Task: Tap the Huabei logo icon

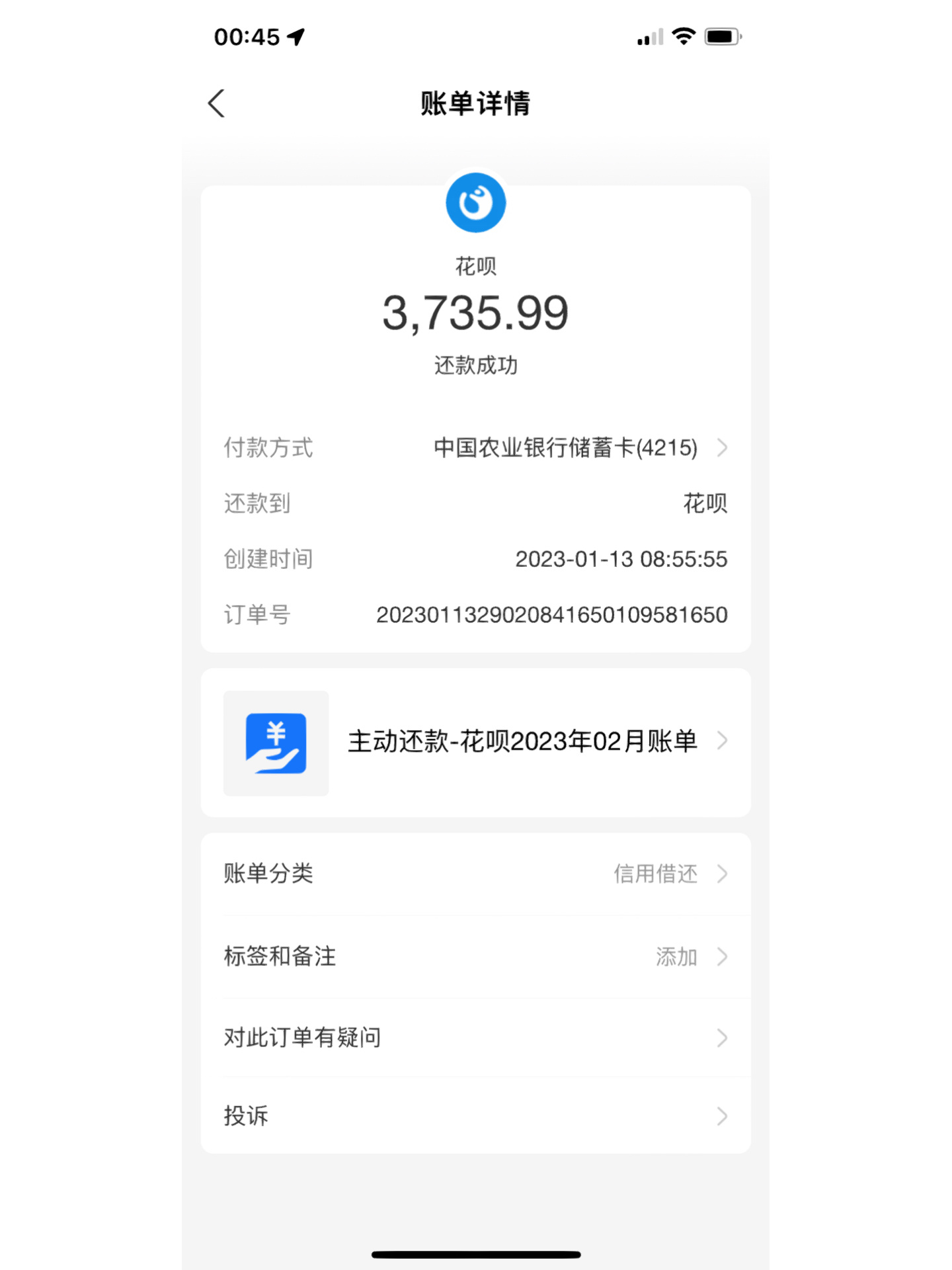Action: click(475, 204)
